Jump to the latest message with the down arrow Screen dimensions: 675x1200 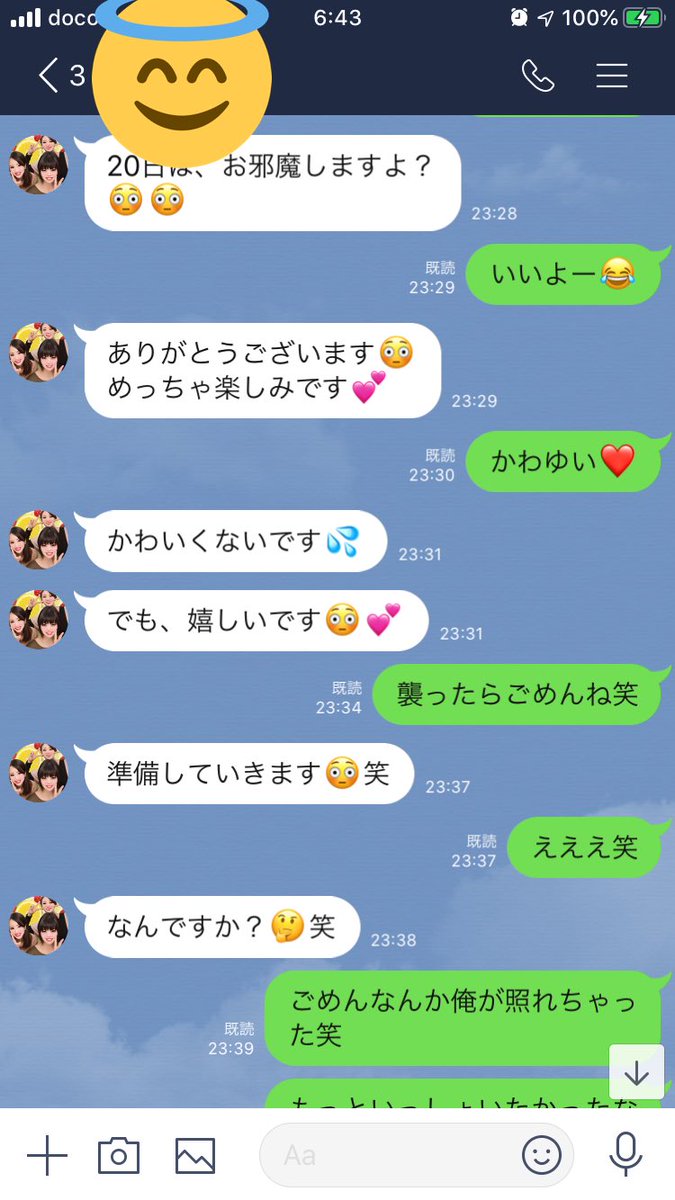point(637,1072)
